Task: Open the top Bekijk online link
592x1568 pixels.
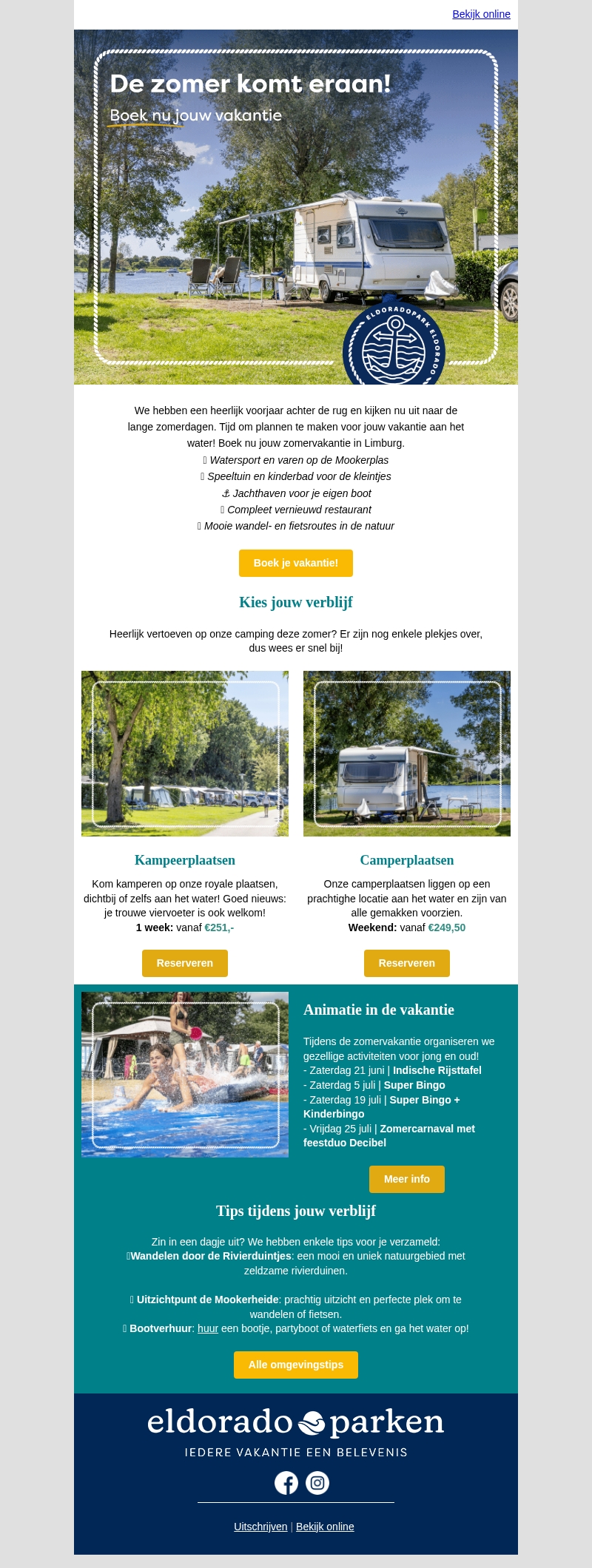Action: (x=481, y=14)
